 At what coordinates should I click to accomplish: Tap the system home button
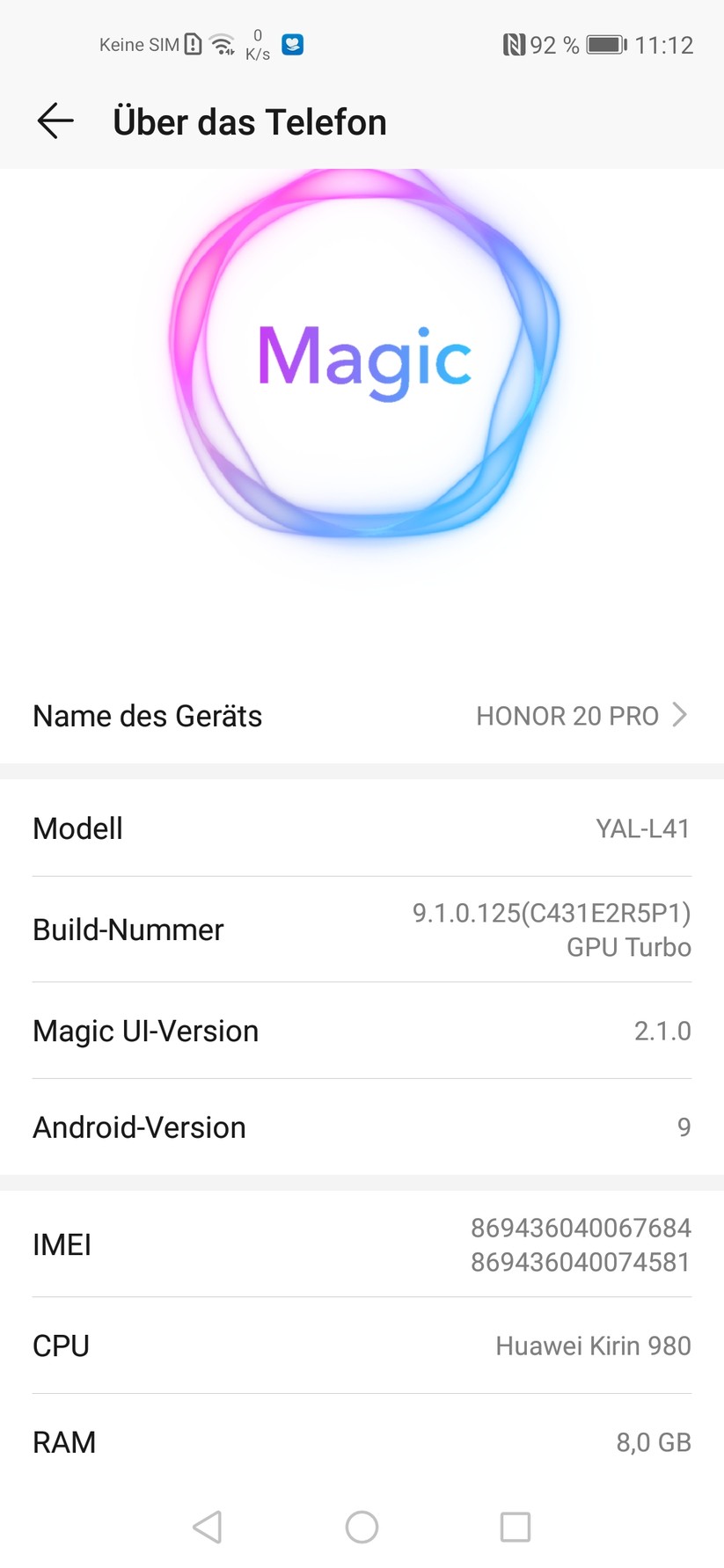tap(362, 1528)
